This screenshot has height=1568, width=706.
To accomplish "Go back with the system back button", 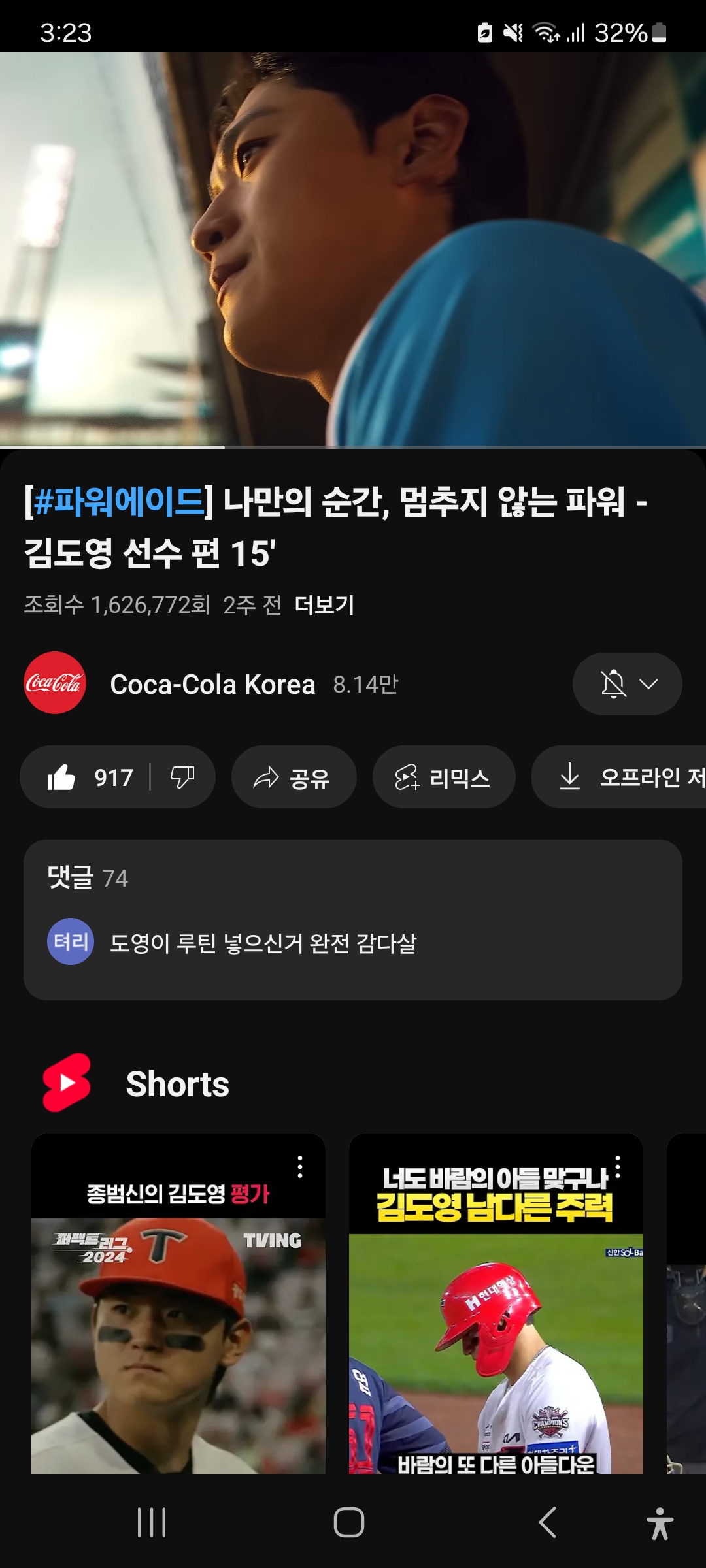I will [548, 1522].
